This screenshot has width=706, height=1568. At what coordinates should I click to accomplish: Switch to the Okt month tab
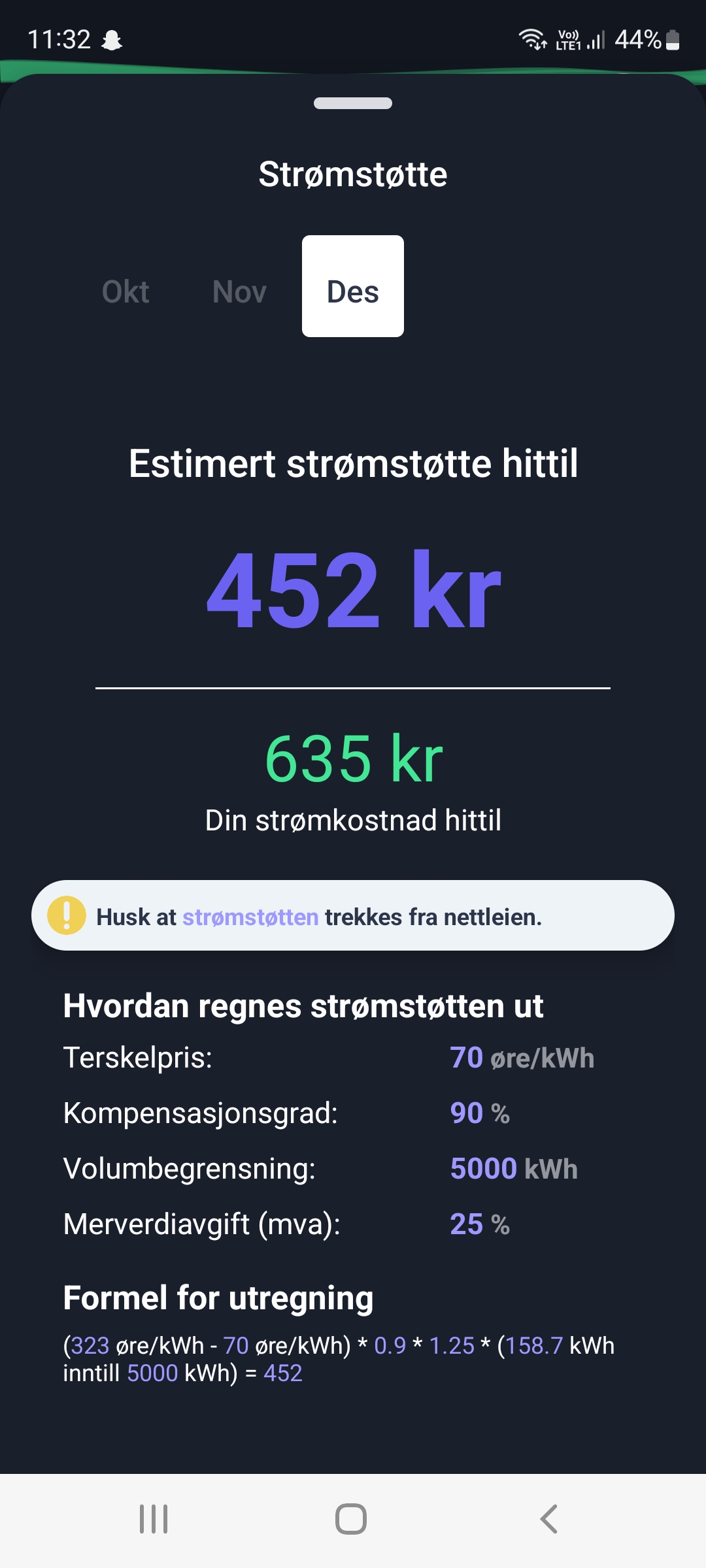coord(126,291)
